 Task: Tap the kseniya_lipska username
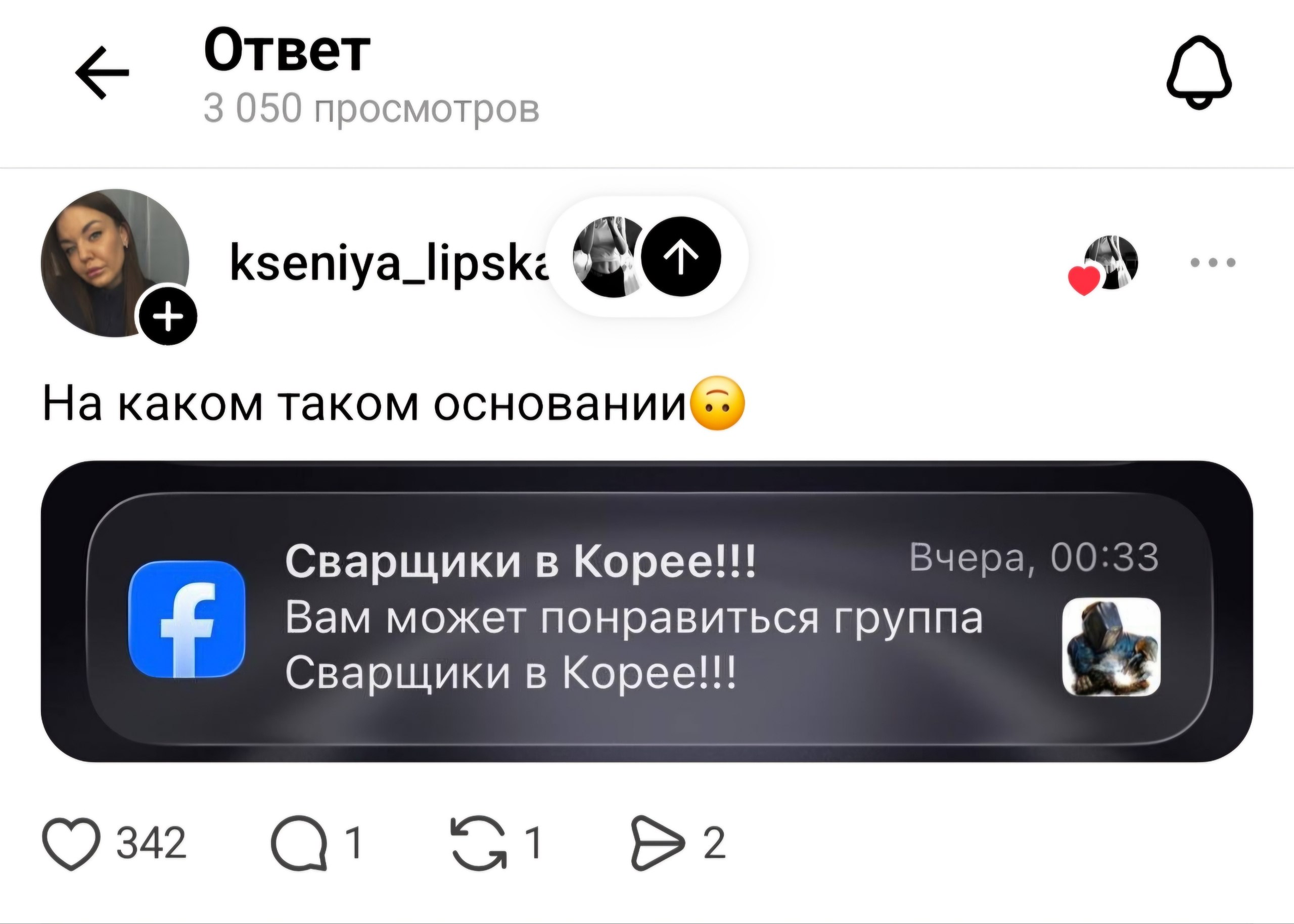tap(390, 262)
